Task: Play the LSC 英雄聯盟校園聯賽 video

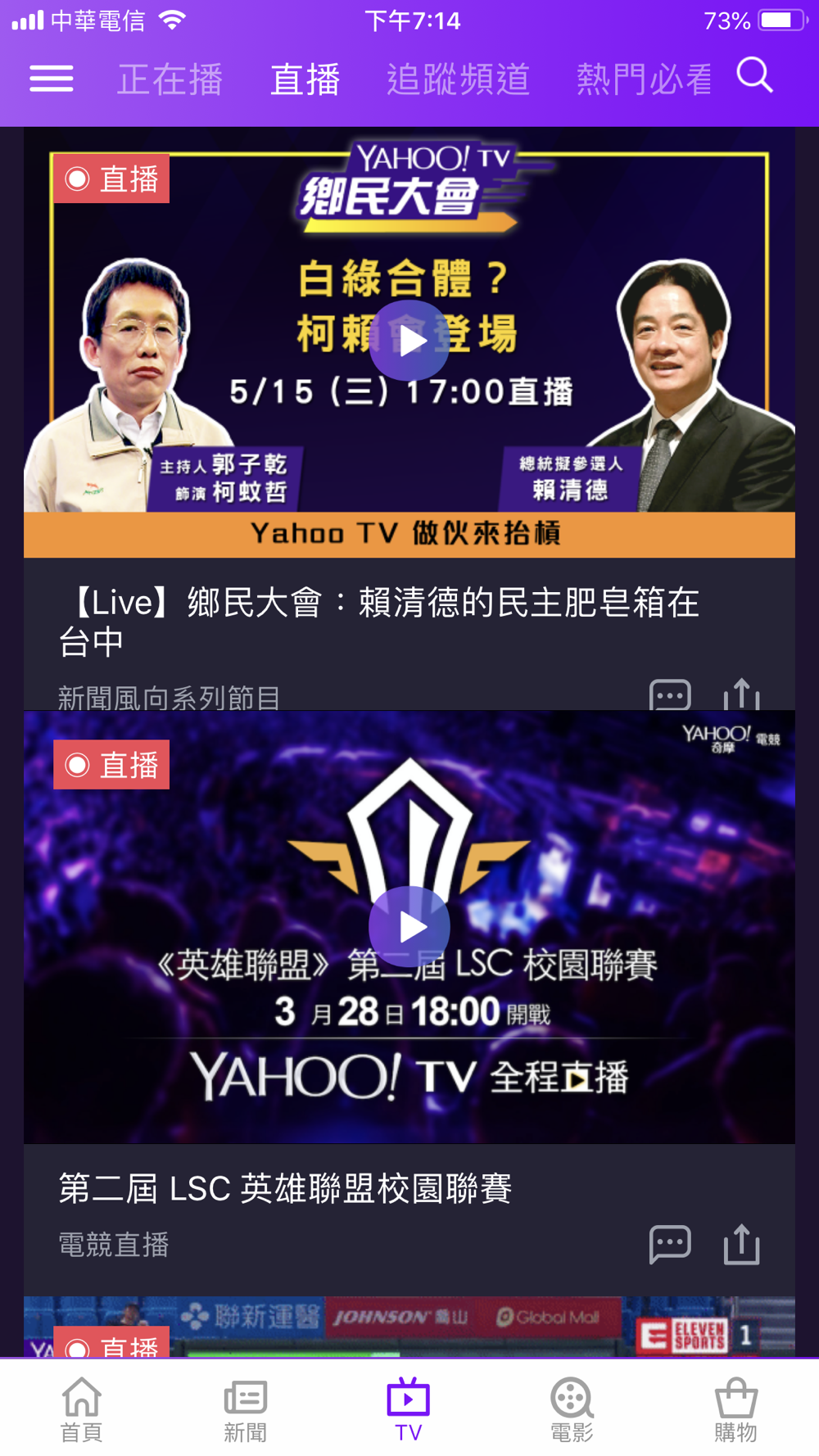Action: [409, 926]
